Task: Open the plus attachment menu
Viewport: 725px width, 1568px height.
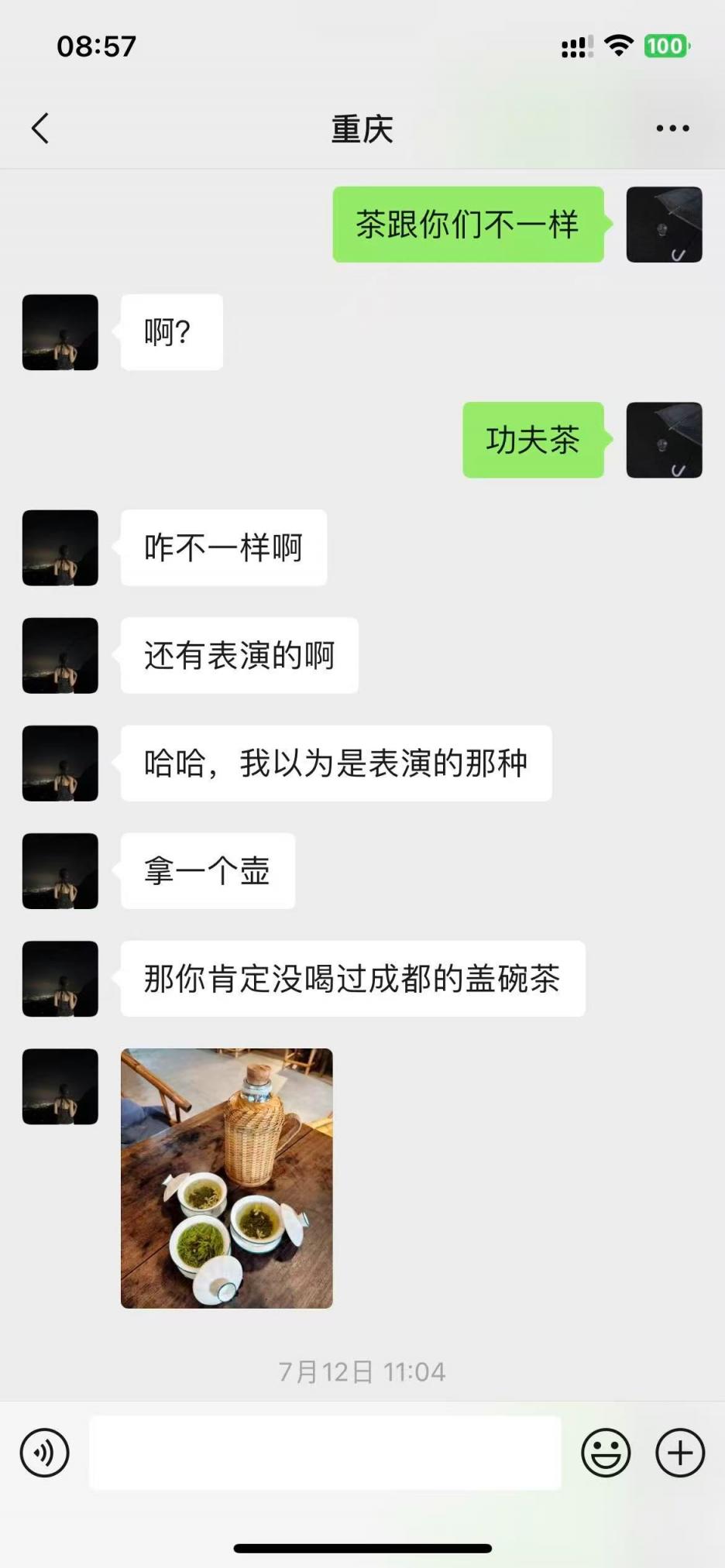Action: tap(679, 1453)
